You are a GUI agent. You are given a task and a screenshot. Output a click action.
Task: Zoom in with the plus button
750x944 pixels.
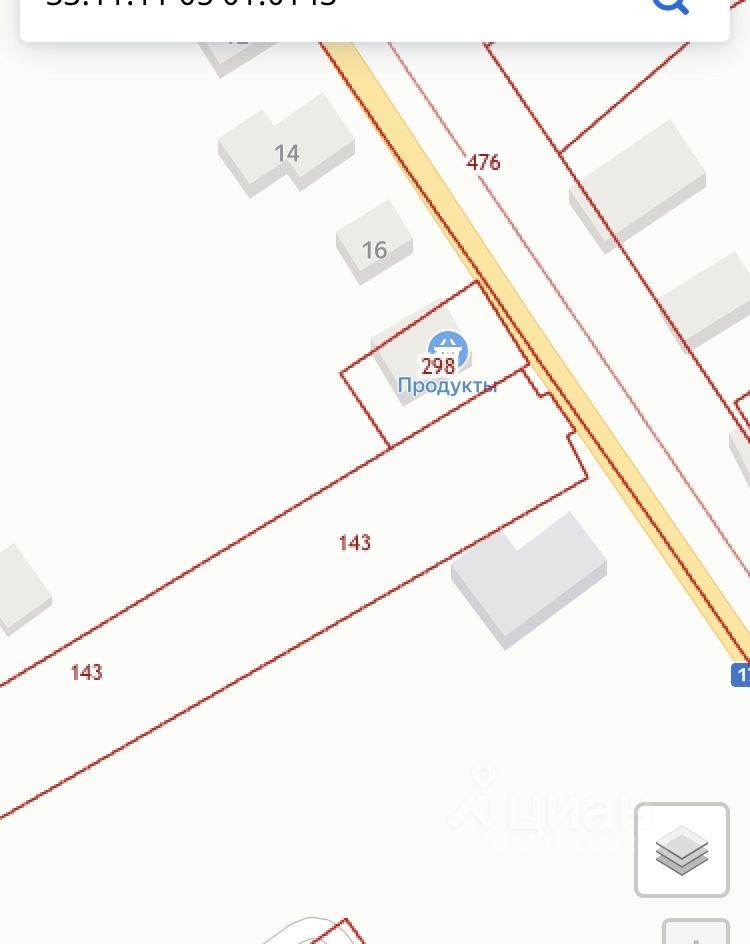[x=697, y=934]
